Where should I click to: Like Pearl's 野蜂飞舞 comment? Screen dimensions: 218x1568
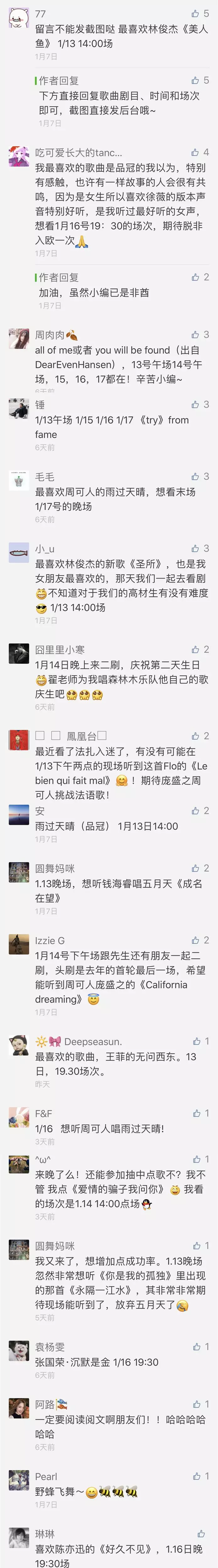(x=197, y=1476)
